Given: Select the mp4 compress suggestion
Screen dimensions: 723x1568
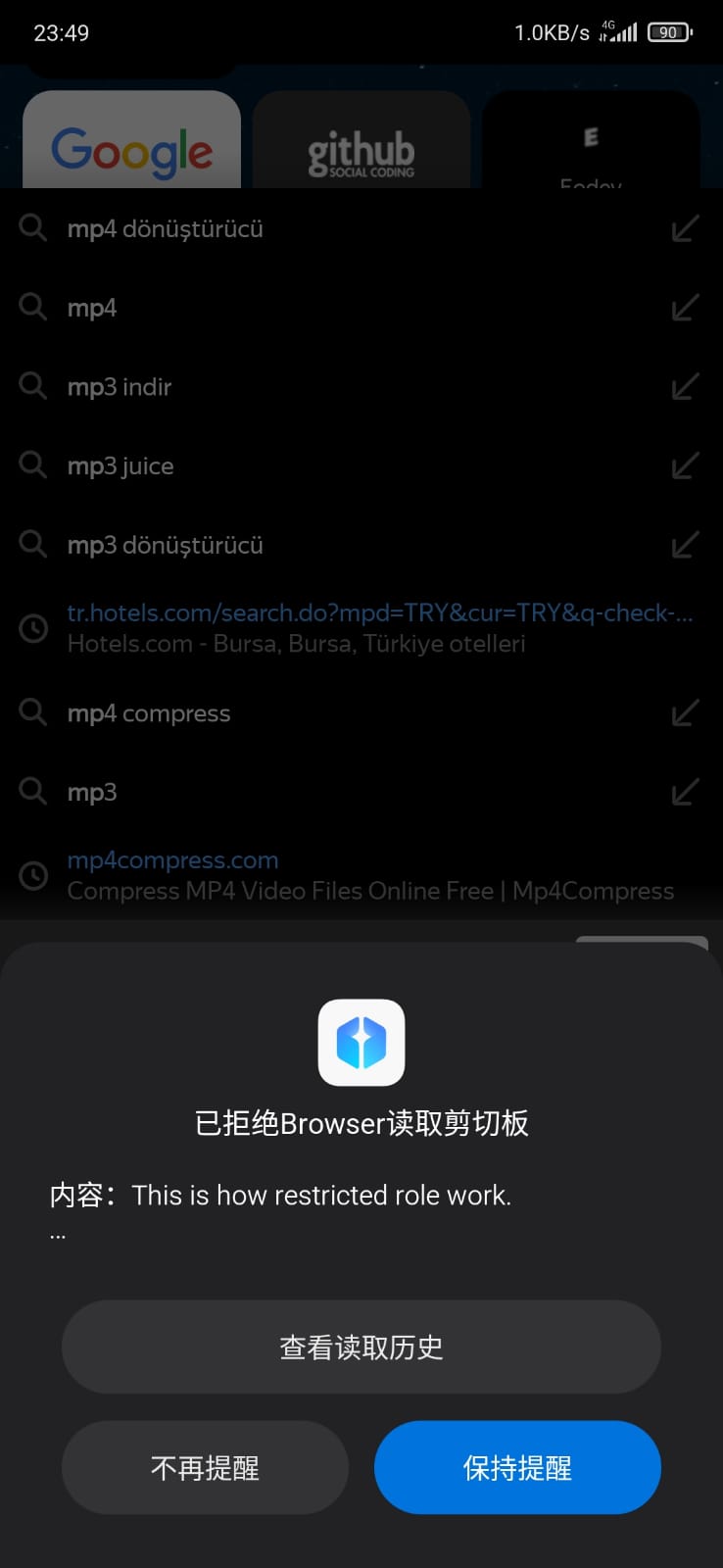Looking at the screenshot, I should pos(361,713).
